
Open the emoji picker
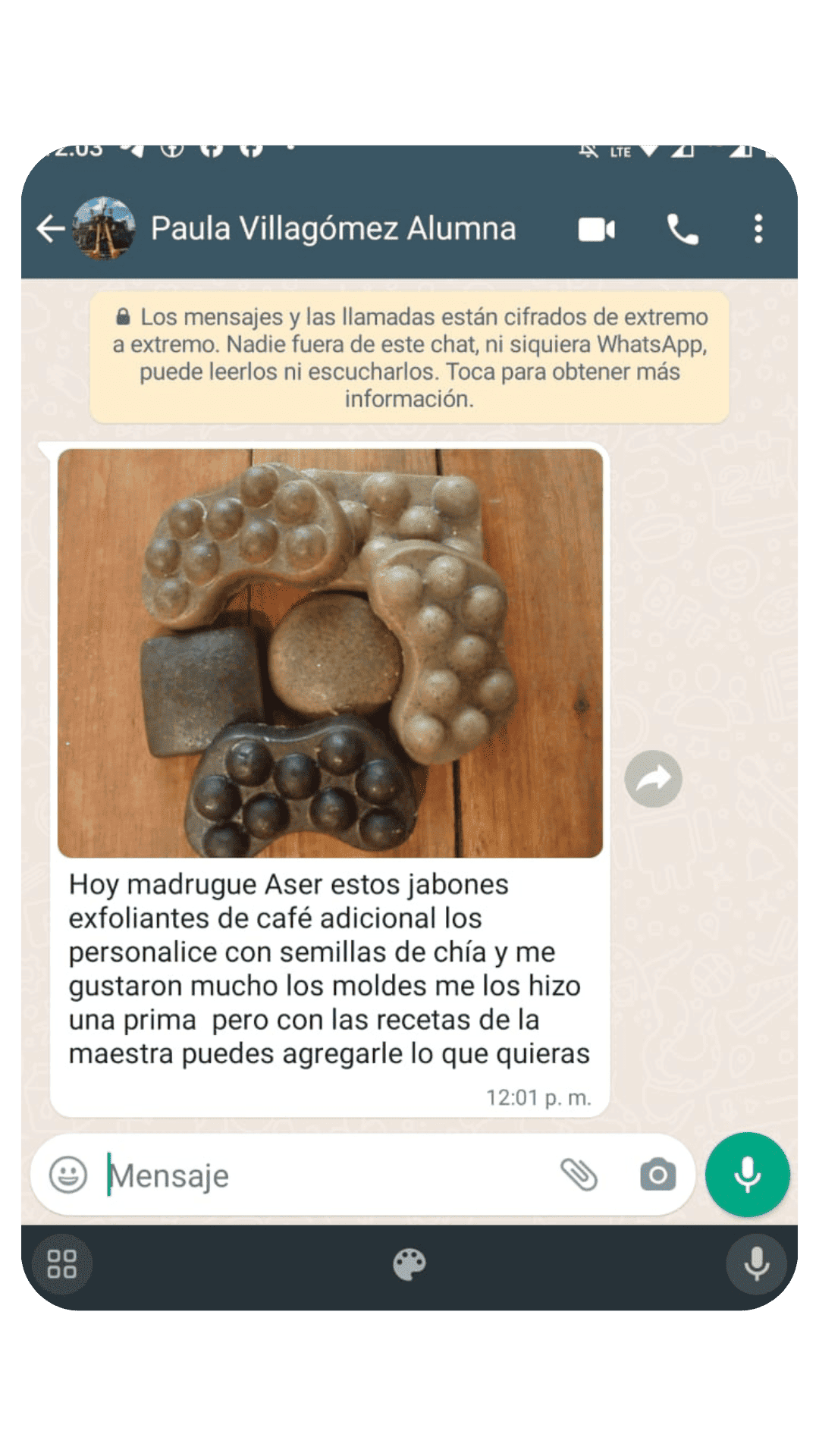click(68, 1175)
